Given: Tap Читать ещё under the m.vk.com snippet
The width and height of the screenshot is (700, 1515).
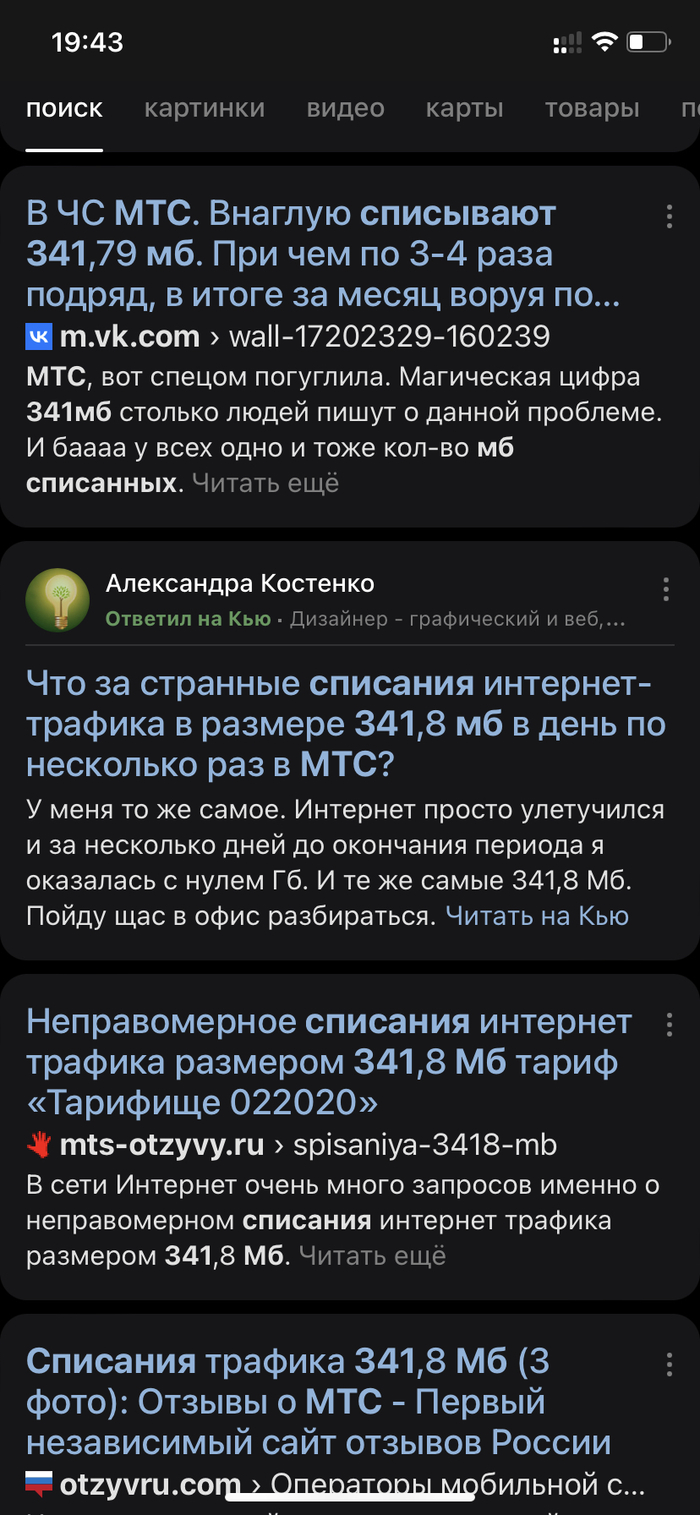Looking at the screenshot, I should (x=265, y=484).
